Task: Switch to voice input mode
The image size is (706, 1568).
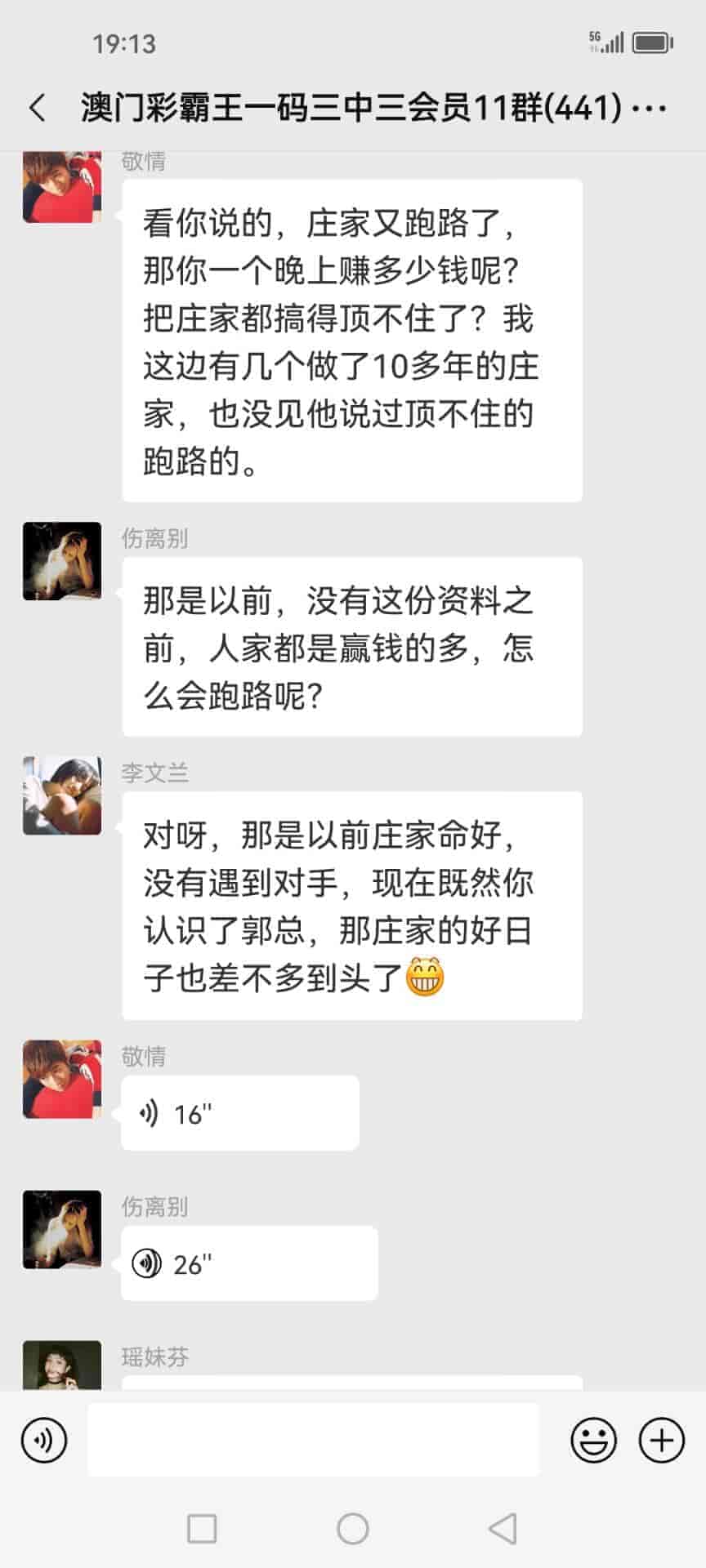Action: [44, 1440]
